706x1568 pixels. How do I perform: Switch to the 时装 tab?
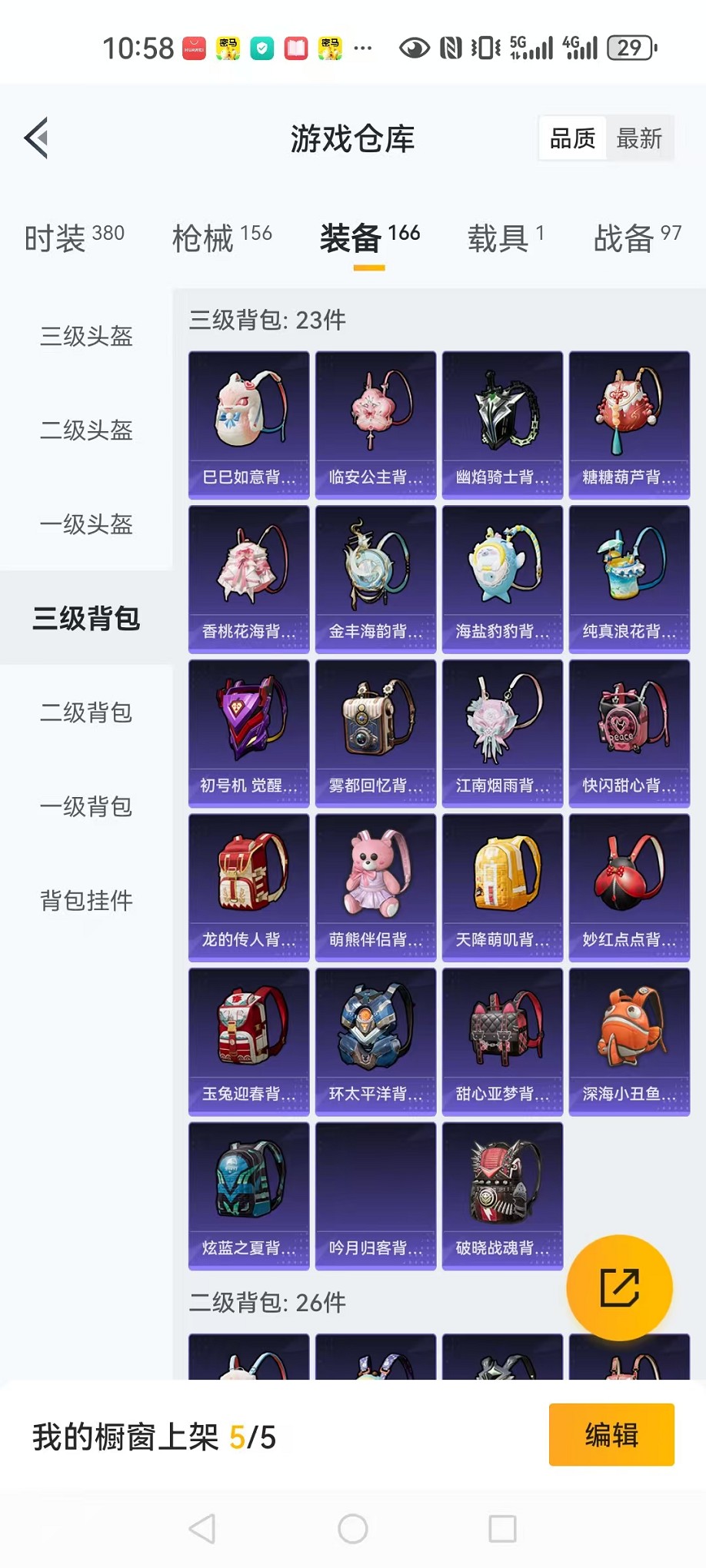point(74,238)
